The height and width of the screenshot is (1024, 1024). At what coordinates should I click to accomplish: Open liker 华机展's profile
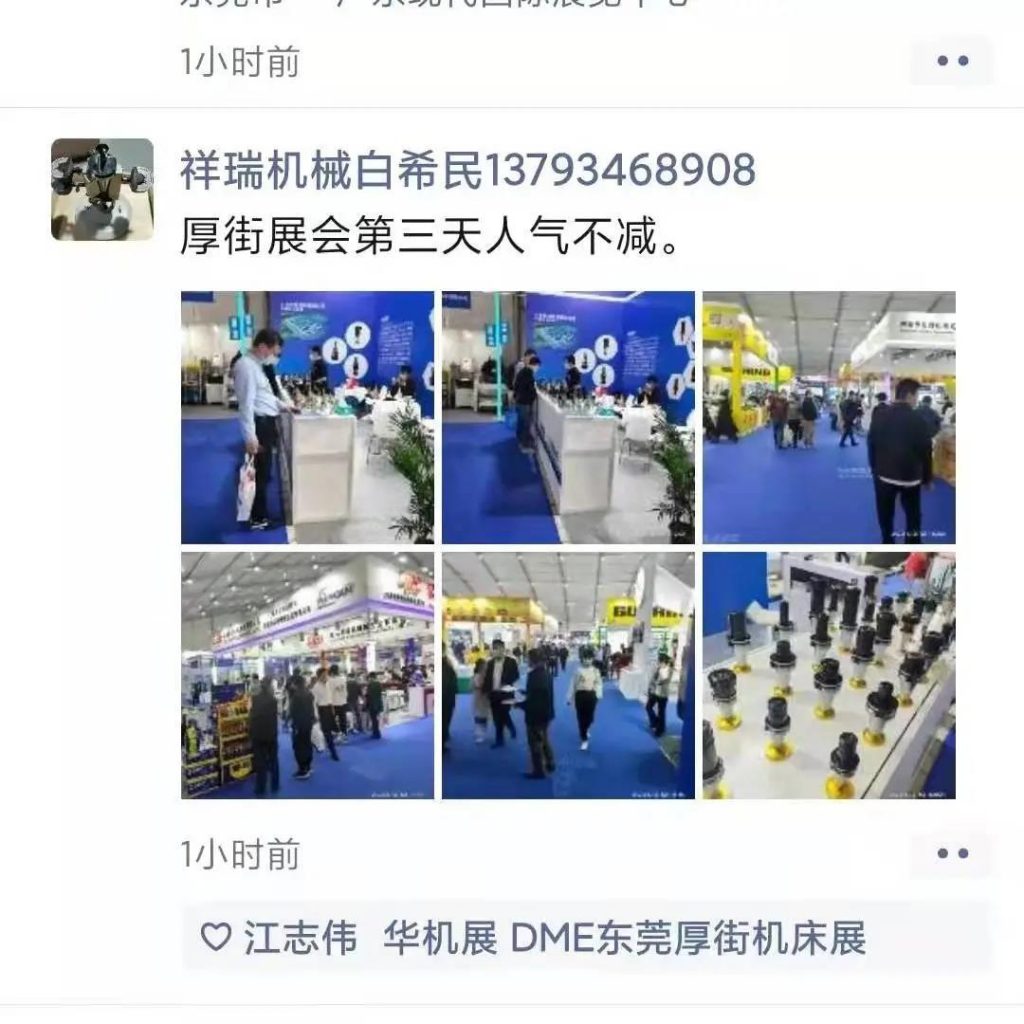coord(440,939)
